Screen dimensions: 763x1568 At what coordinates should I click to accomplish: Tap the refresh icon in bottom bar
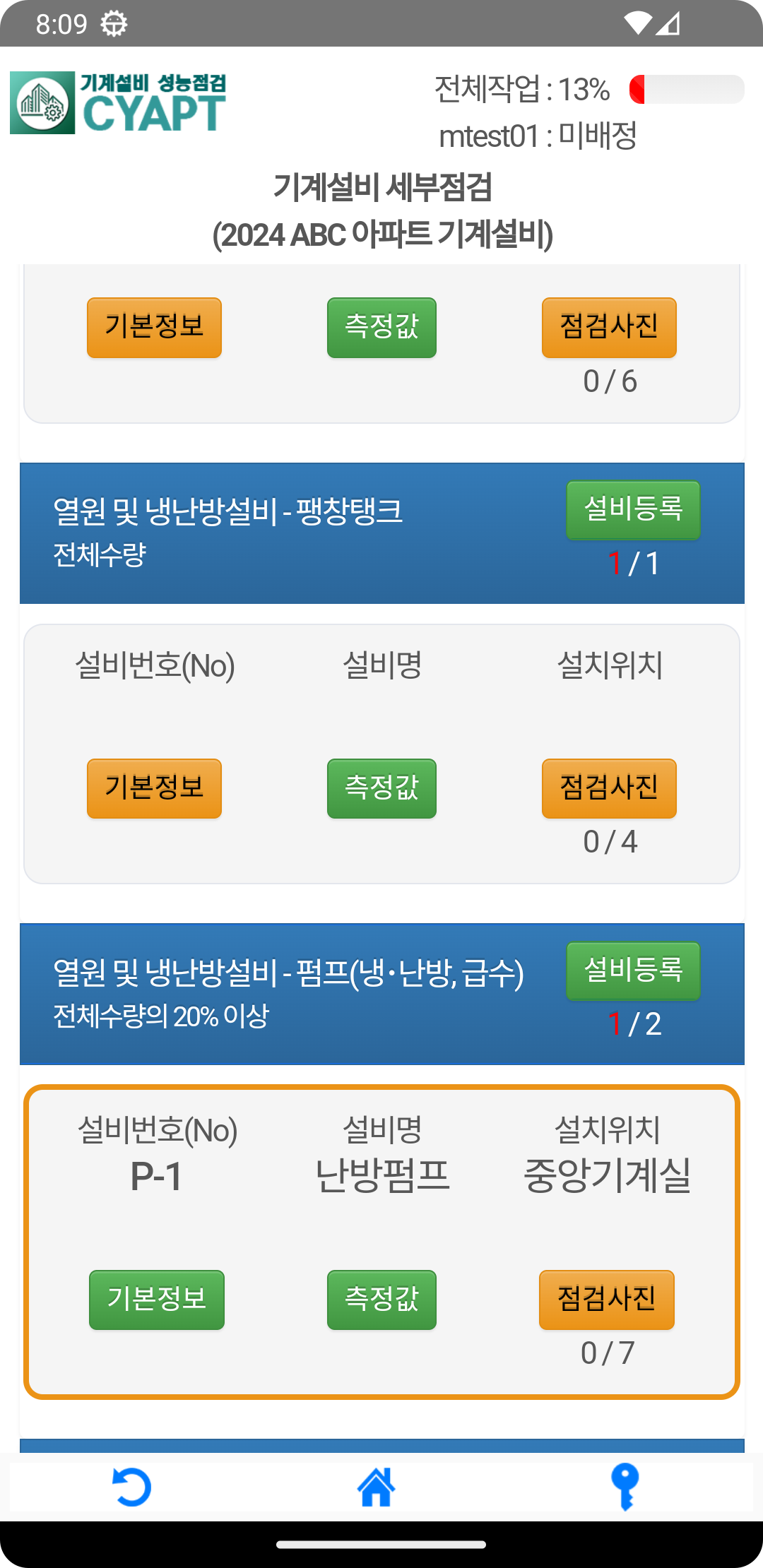click(132, 1487)
